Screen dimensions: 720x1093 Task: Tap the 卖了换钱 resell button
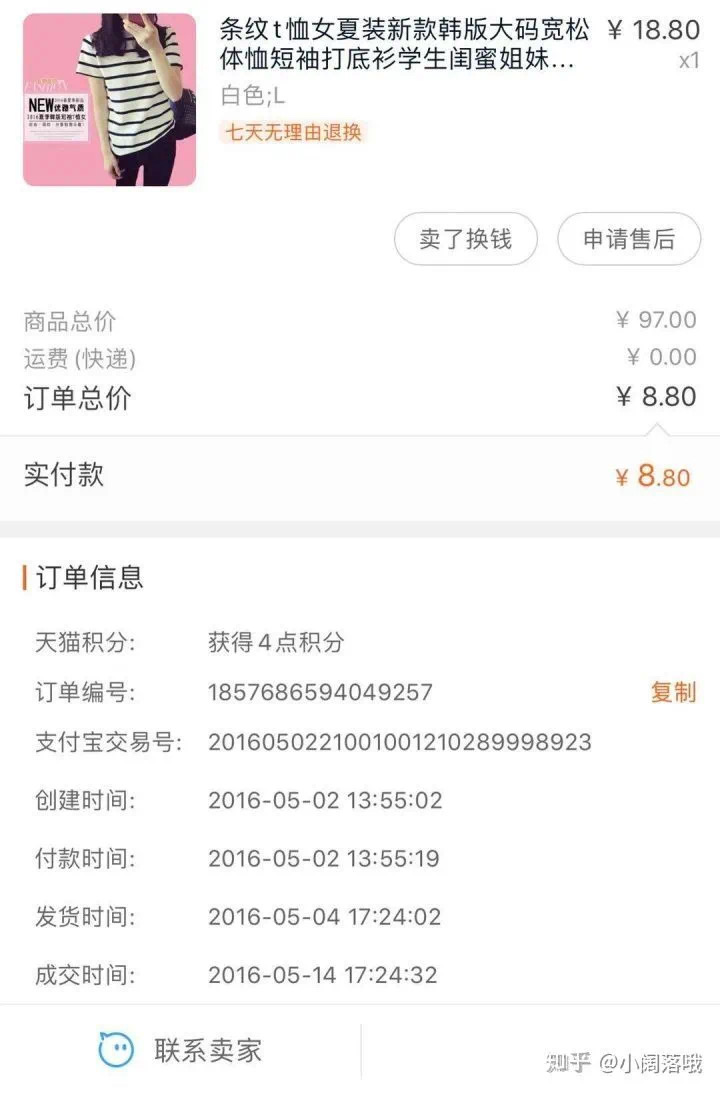pyautogui.click(x=465, y=239)
